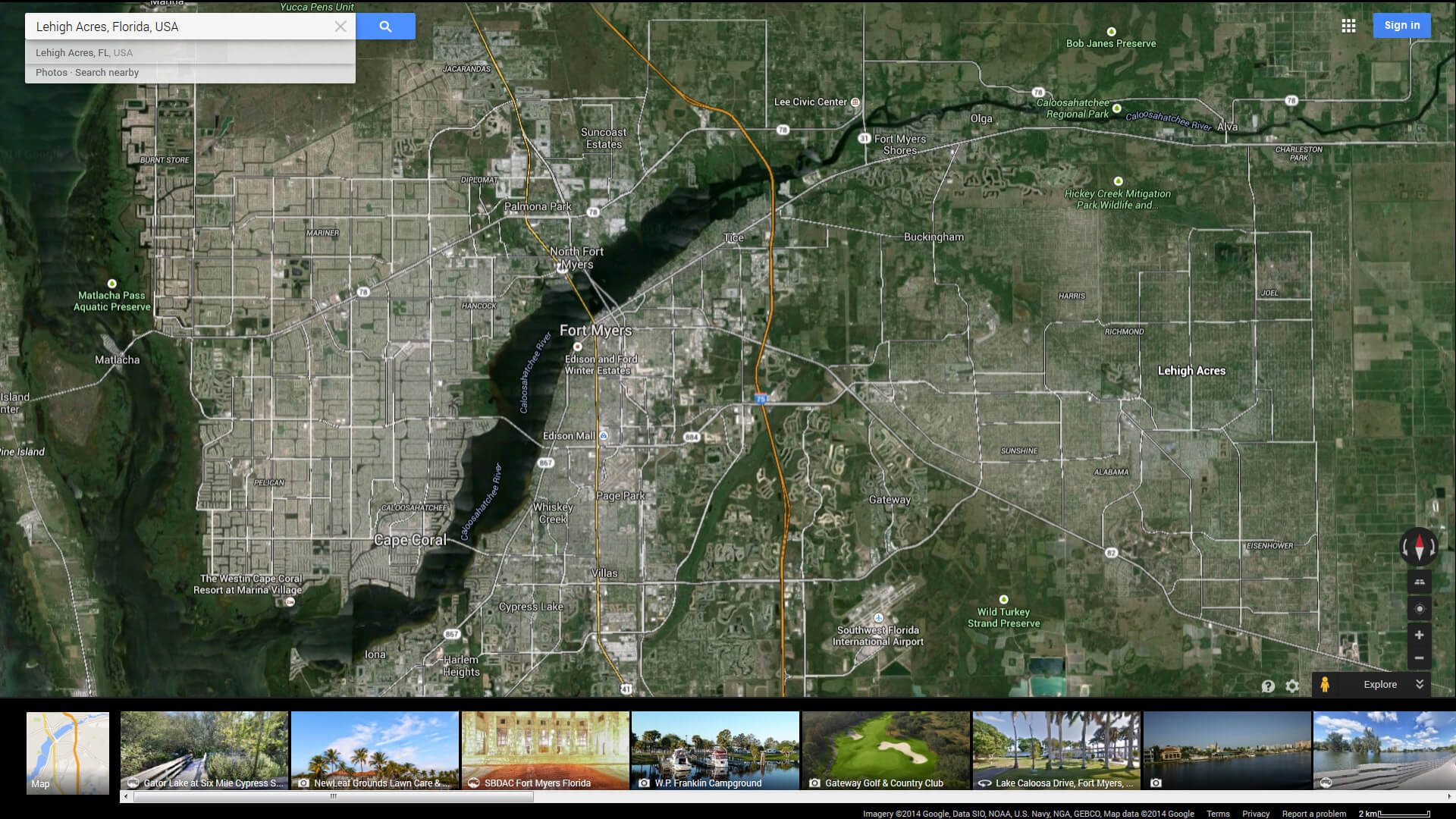
Task: Open the Privacy link
Action: click(x=1256, y=814)
